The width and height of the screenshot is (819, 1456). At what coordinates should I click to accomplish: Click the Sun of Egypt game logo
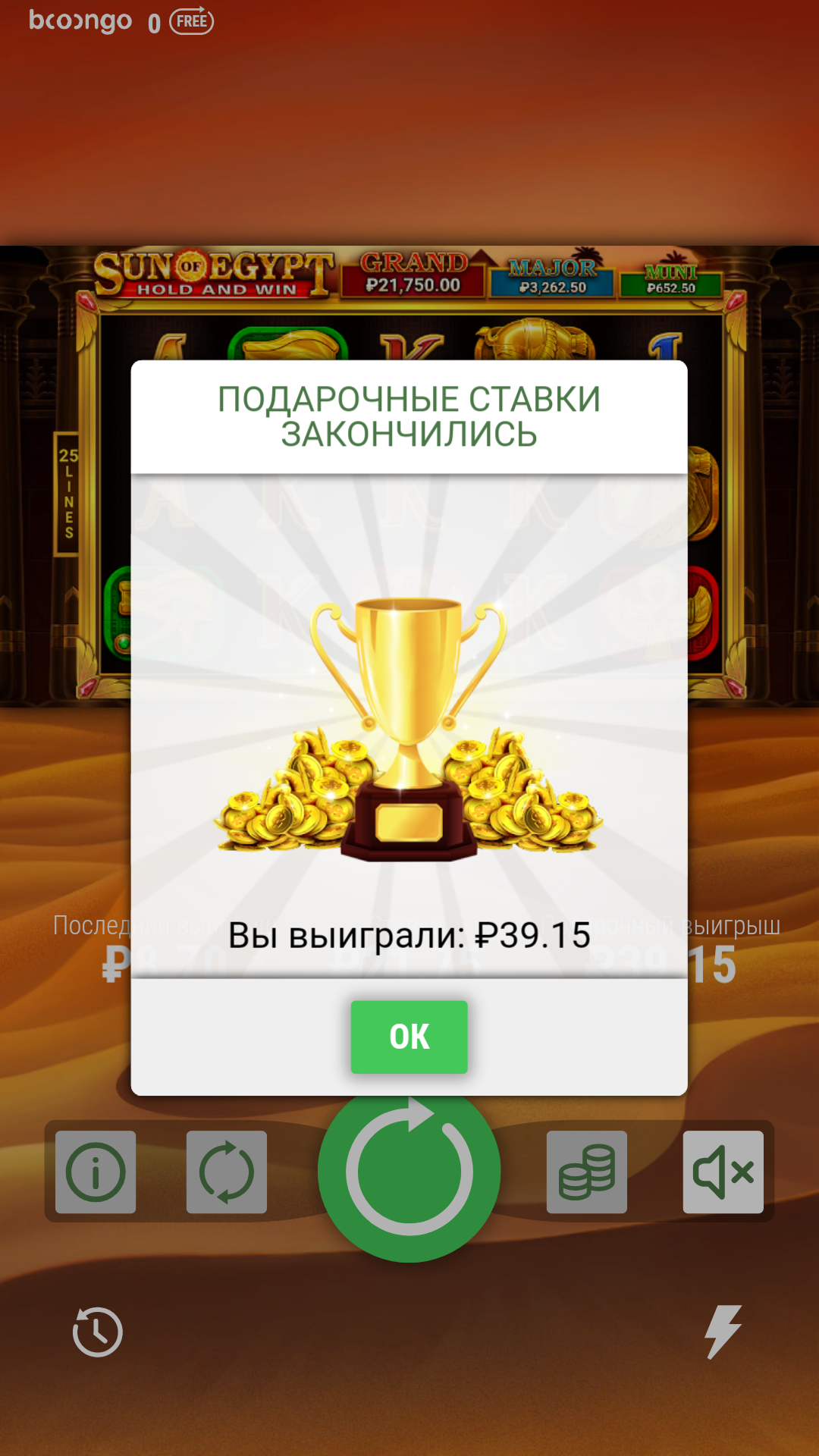(212, 275)
